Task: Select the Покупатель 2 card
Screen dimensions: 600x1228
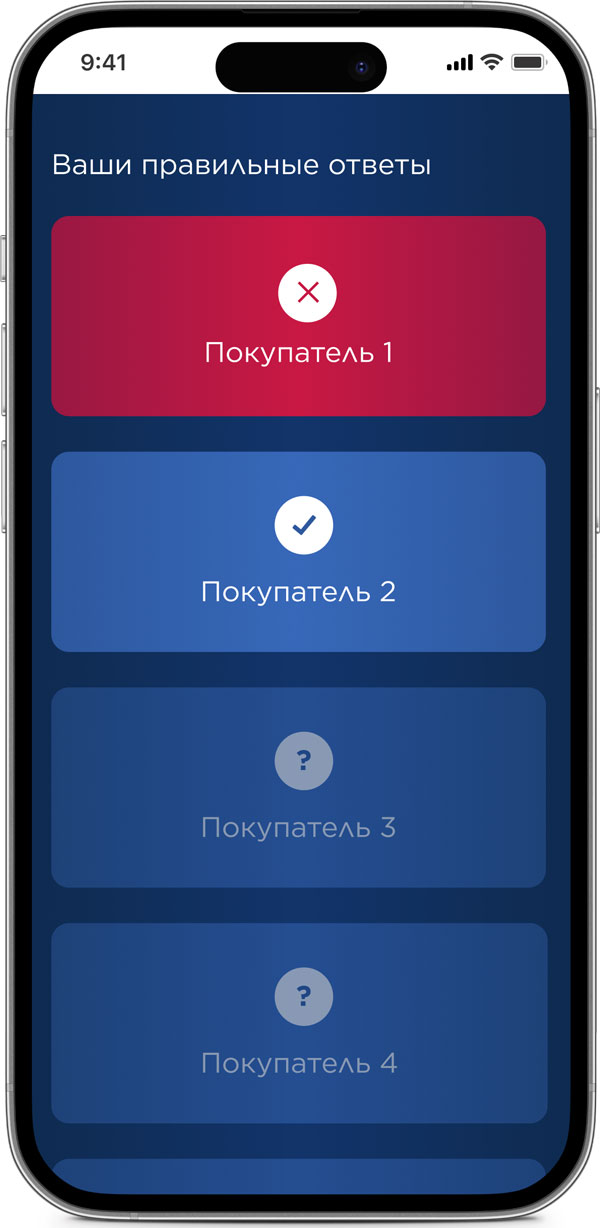Action: 298,552
